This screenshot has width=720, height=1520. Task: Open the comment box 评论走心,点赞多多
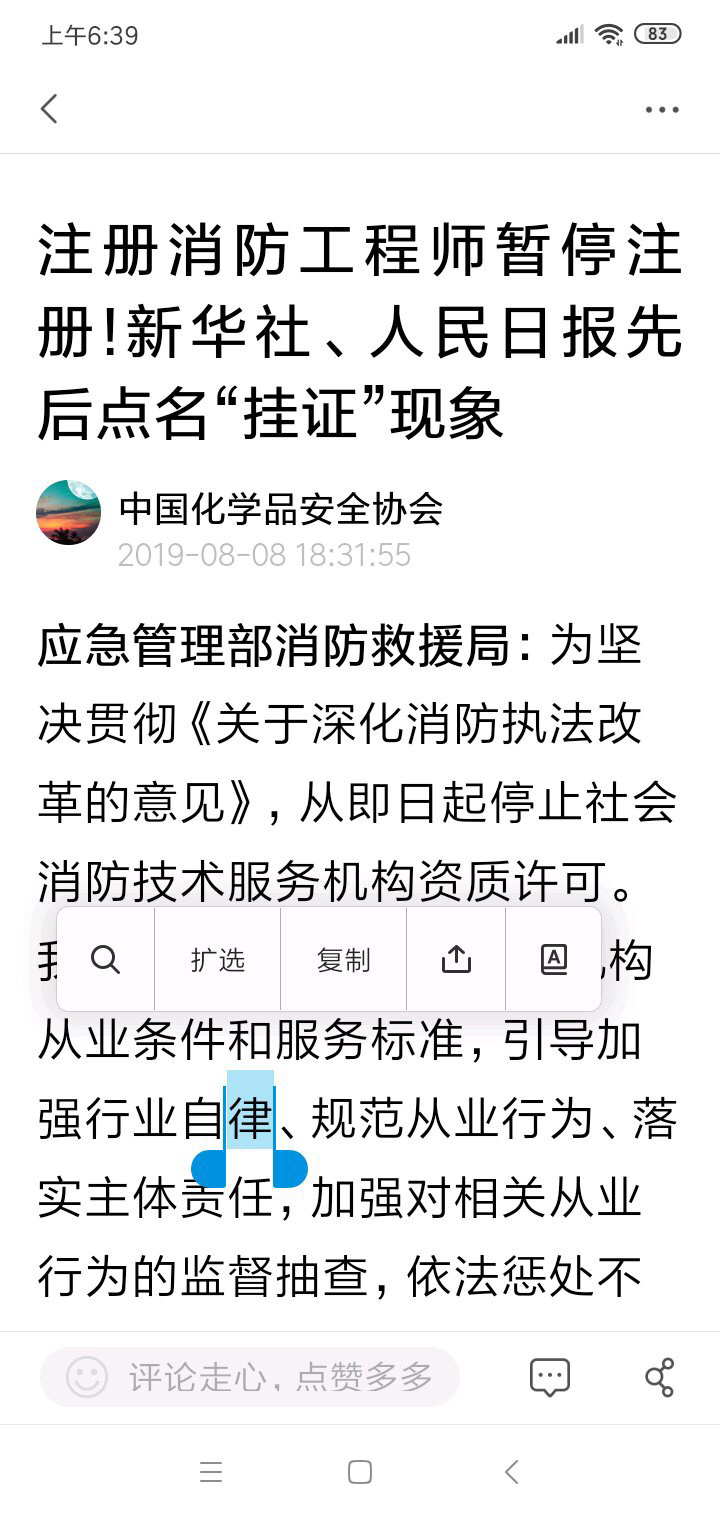tap(250, 1377)
